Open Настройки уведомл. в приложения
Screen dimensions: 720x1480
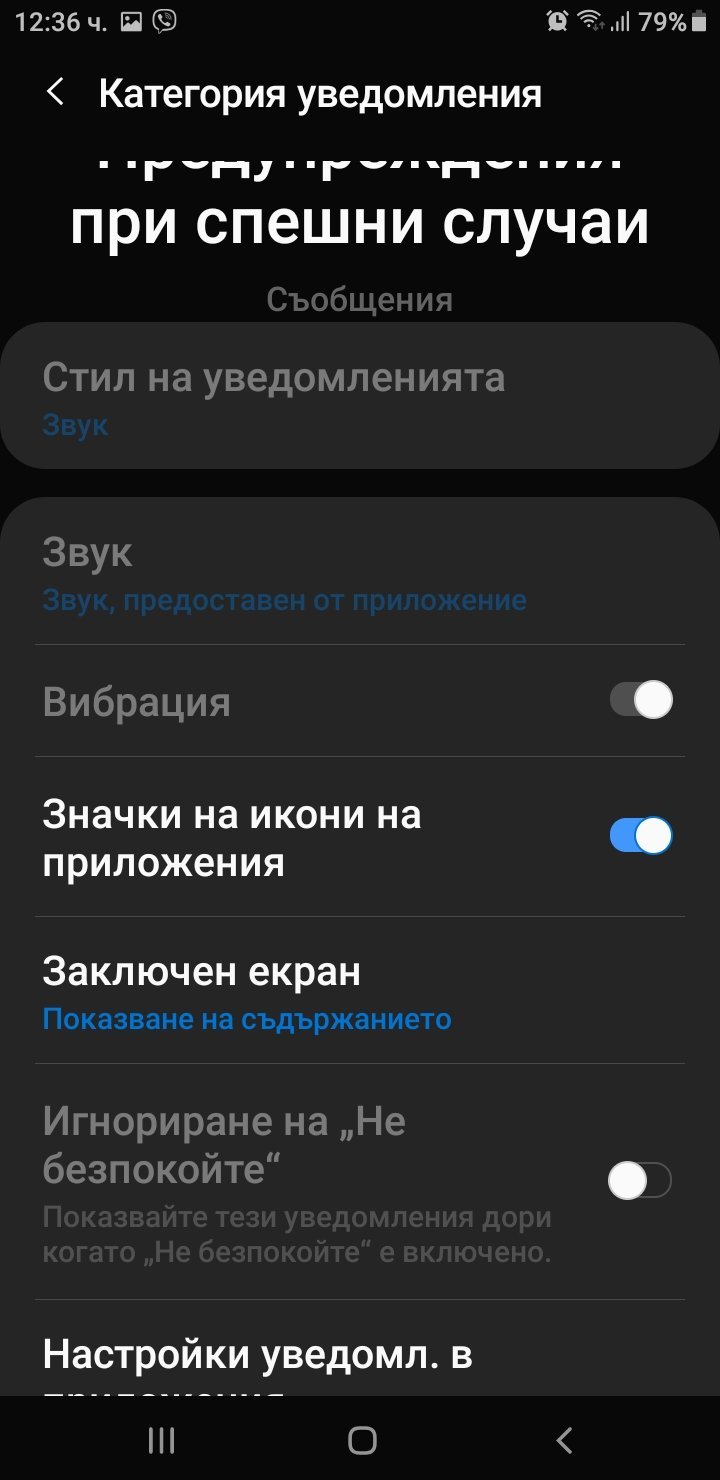coord(360,1360)
